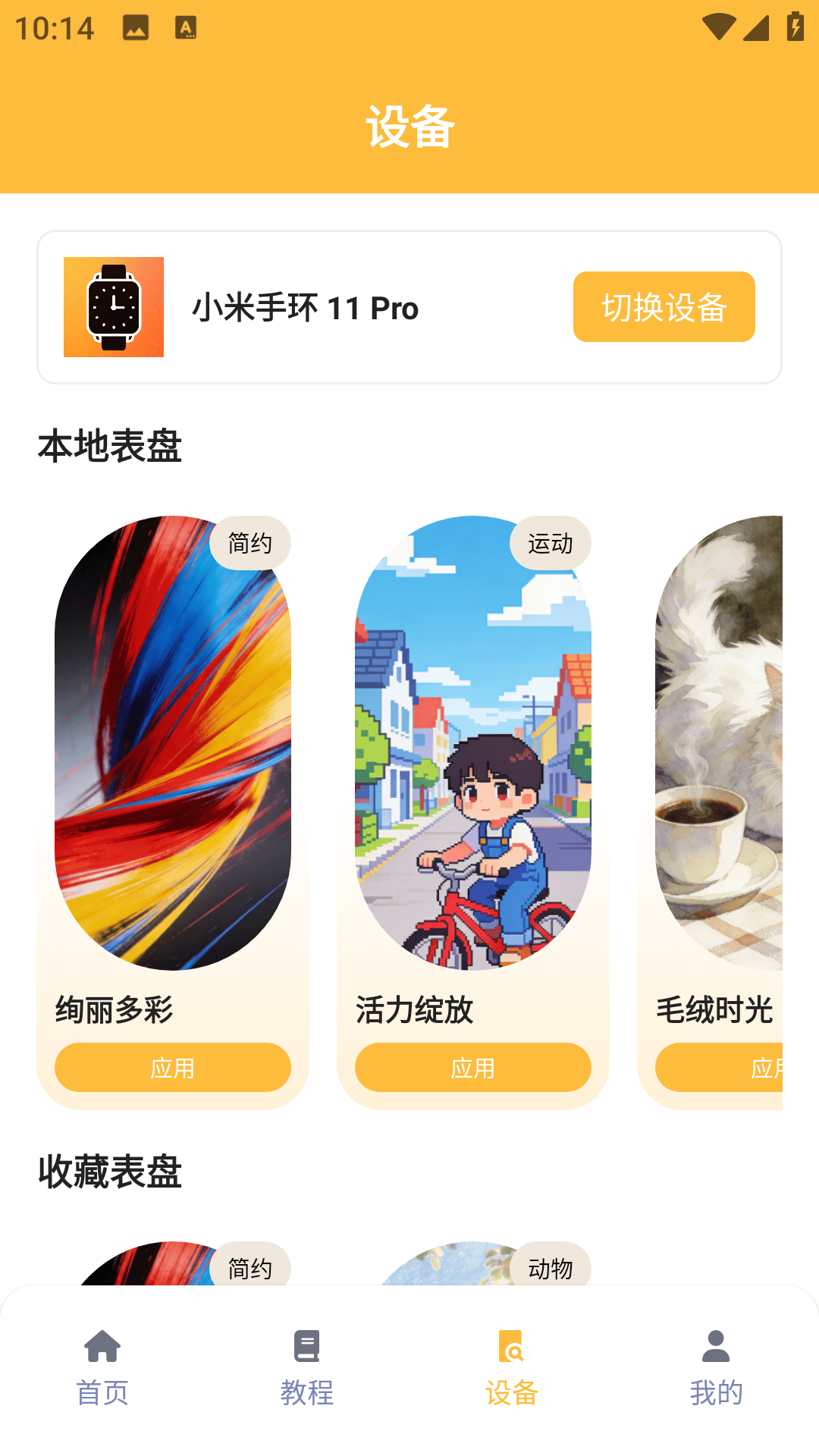Select the home icon in bottom navigation
The image size is (819, 1456).
(102, 1347)
